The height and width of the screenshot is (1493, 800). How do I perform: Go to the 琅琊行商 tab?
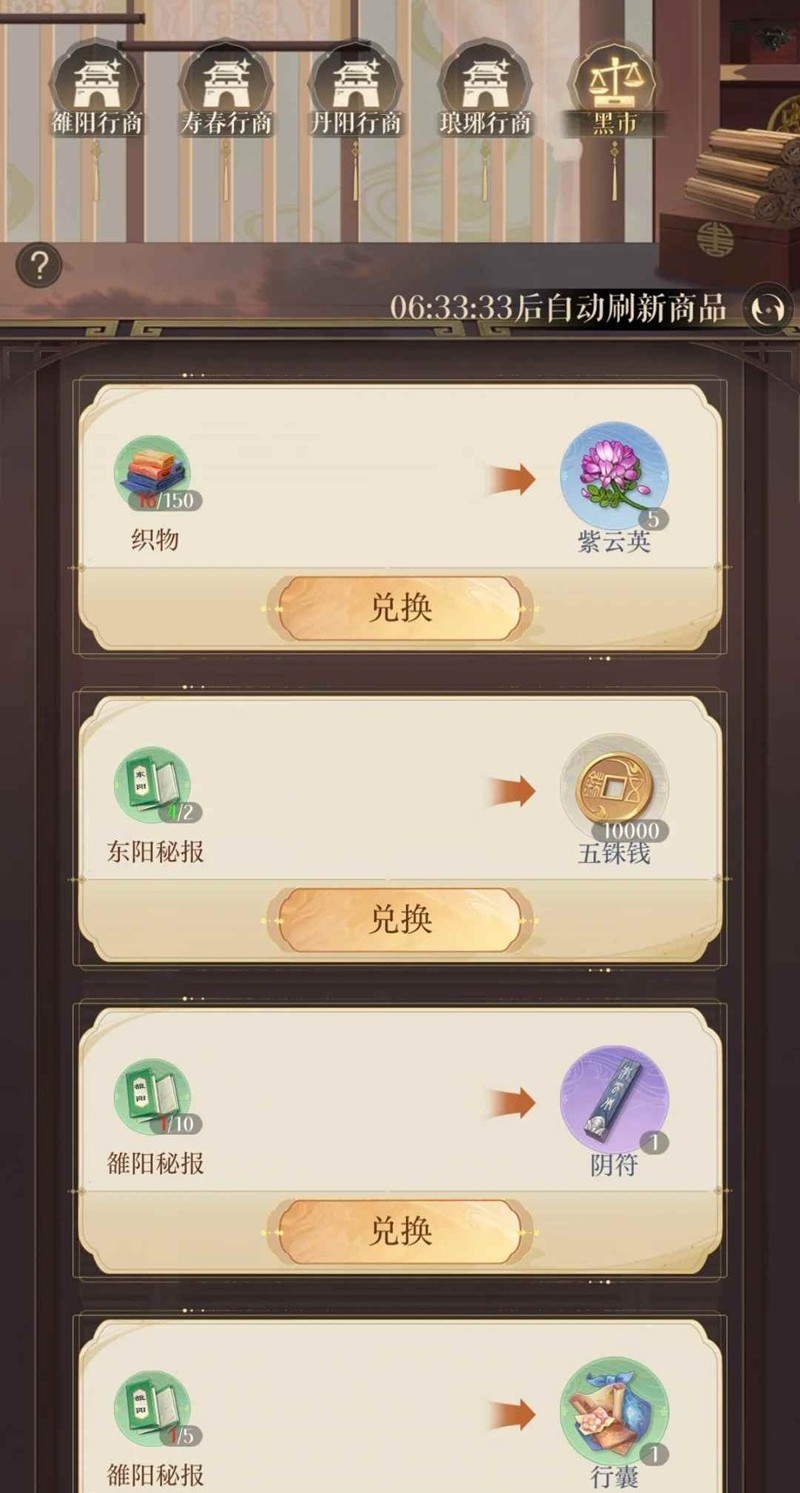click(485, 91)
